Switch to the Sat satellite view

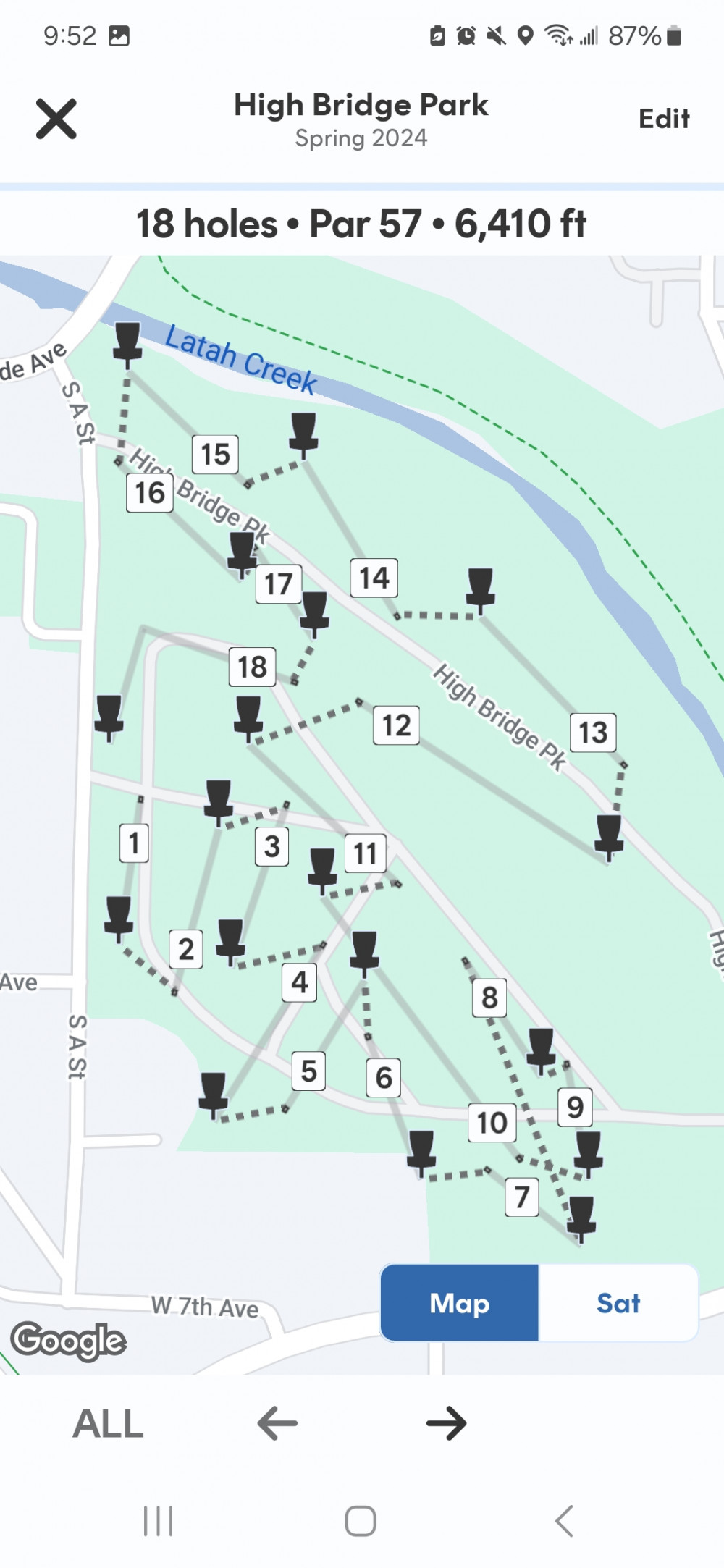[618, 1303]
